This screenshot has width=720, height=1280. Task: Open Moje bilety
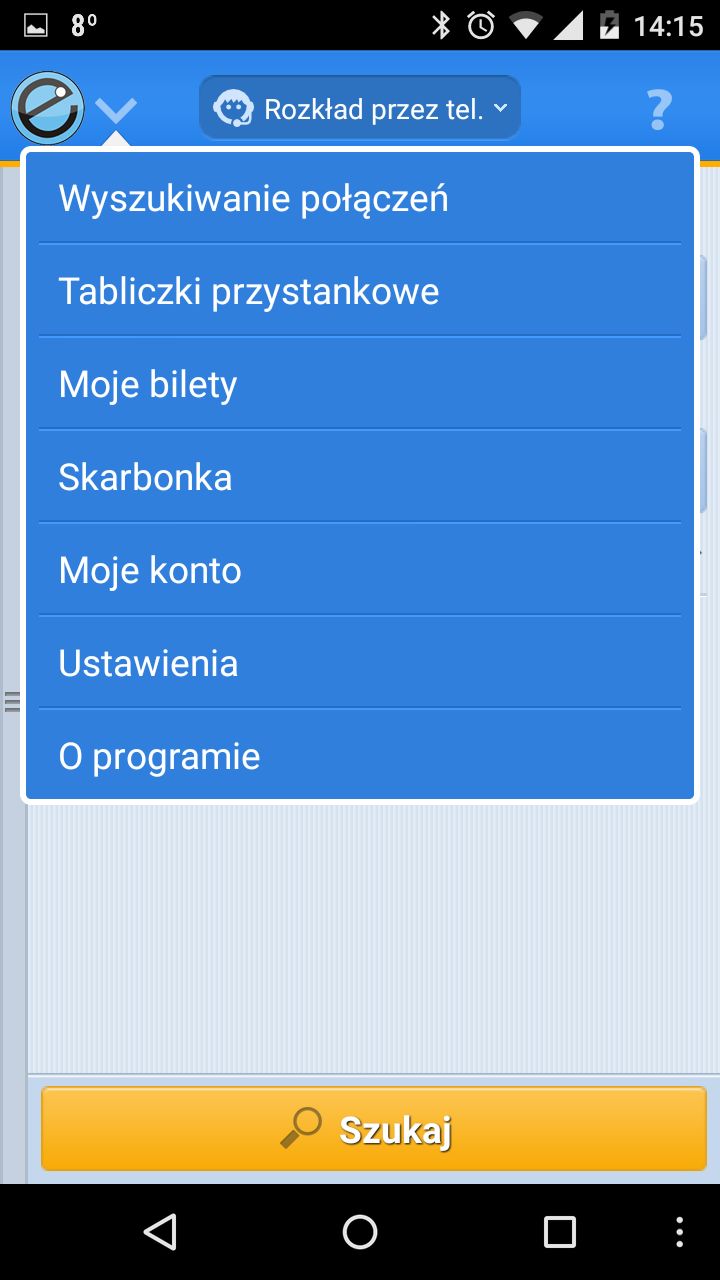click(x=360, y=384)
